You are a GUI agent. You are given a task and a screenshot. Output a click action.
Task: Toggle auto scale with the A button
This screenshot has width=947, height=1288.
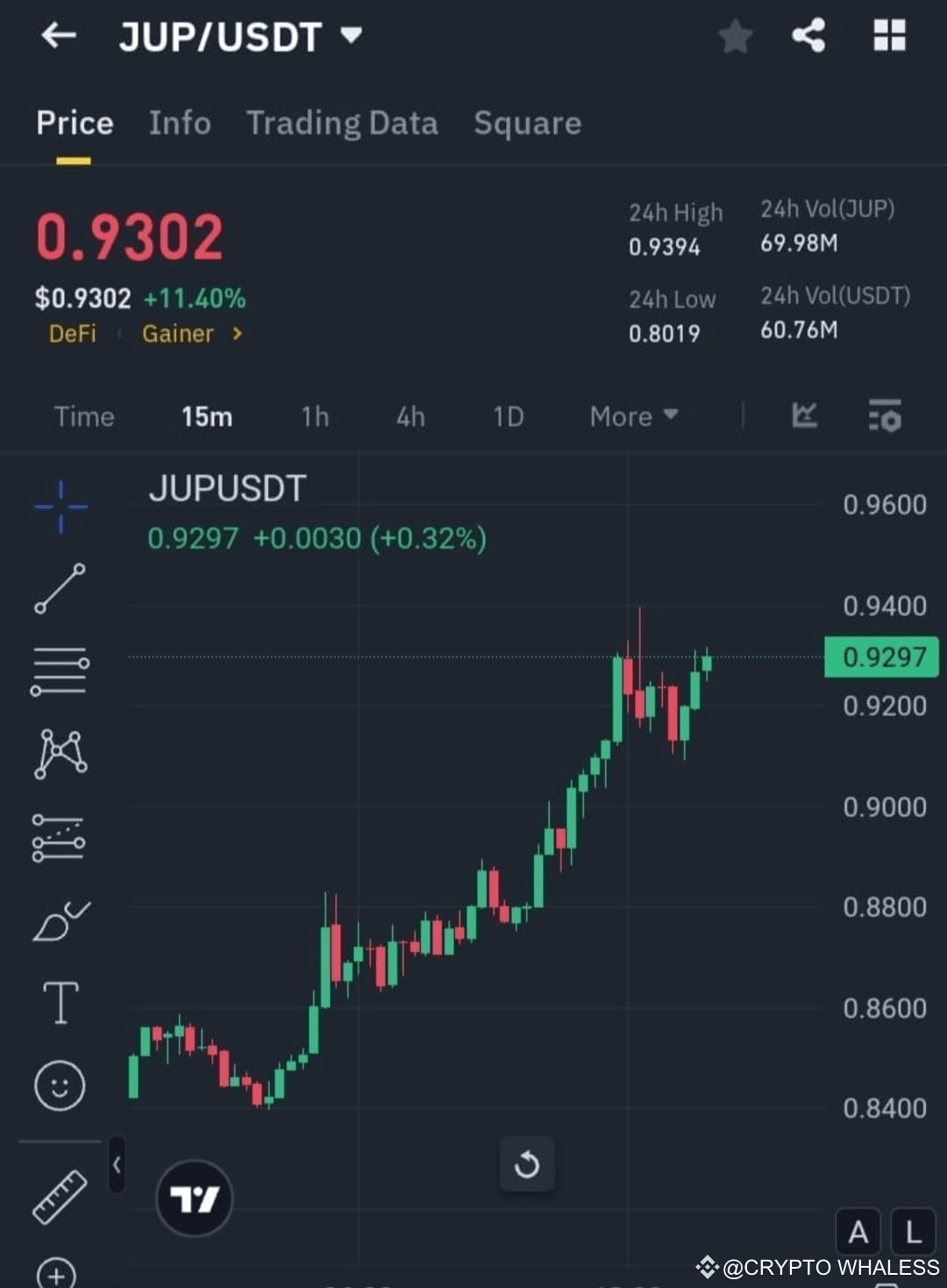(x=858, y=1231)
